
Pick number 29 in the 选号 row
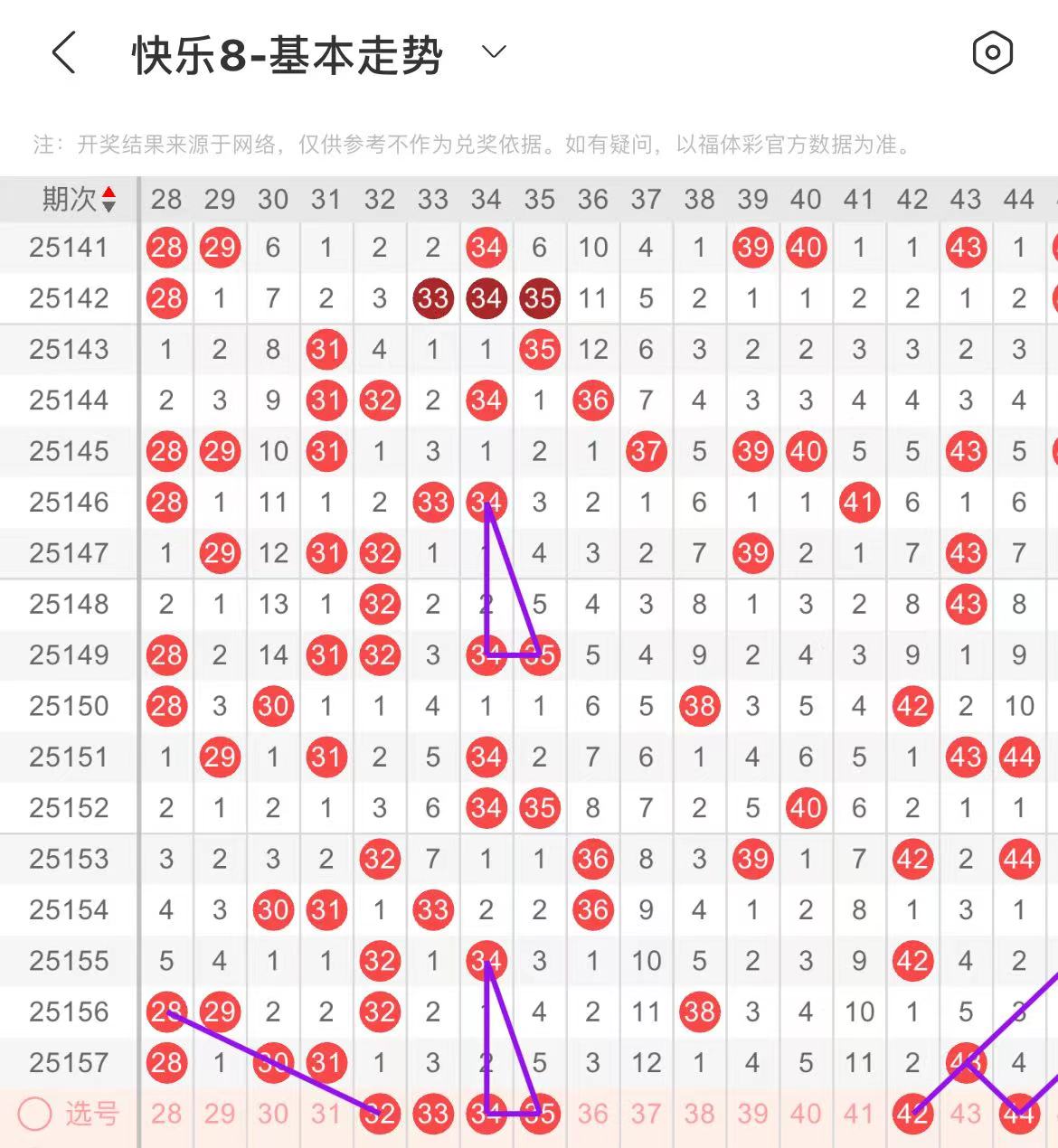(220, 1114)
